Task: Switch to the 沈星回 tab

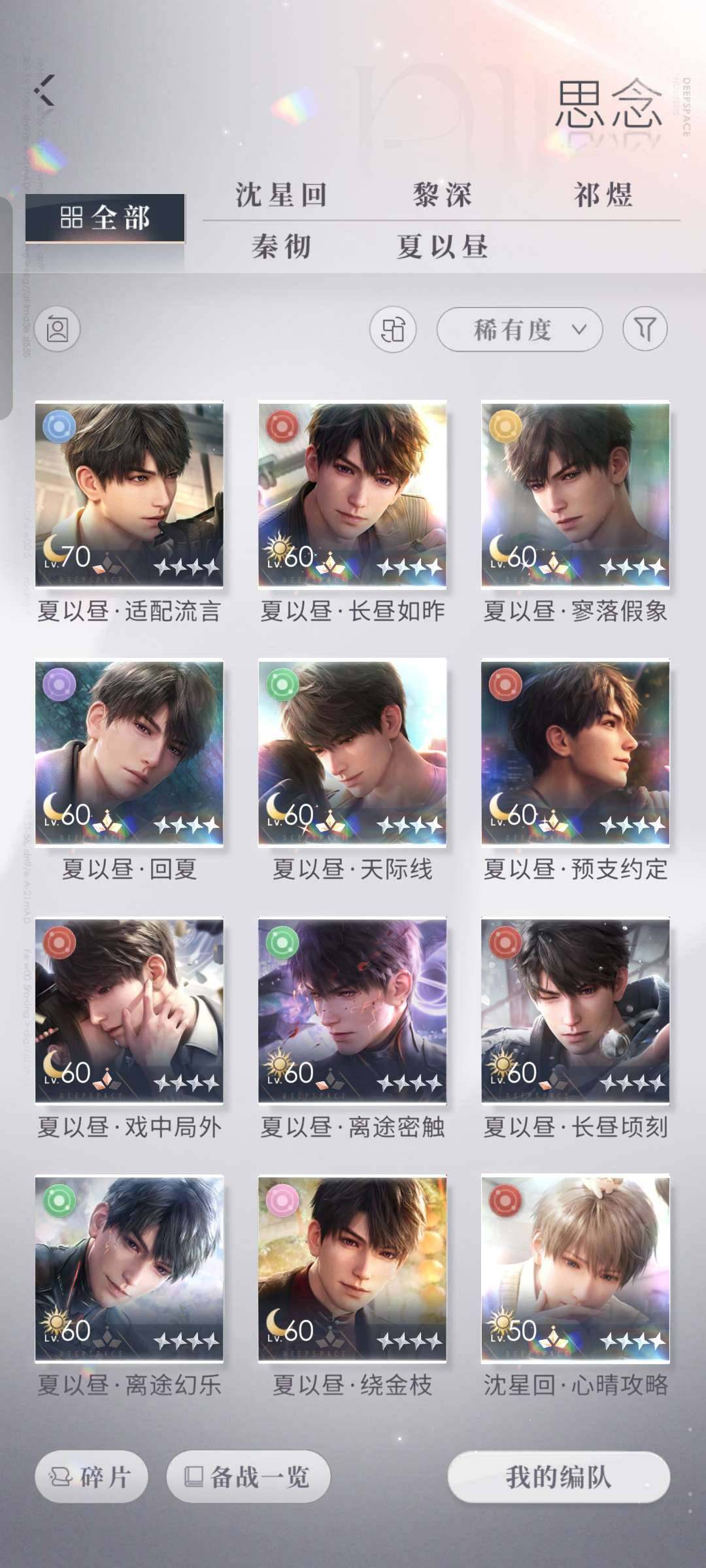Action: click(x=281, y=195)
